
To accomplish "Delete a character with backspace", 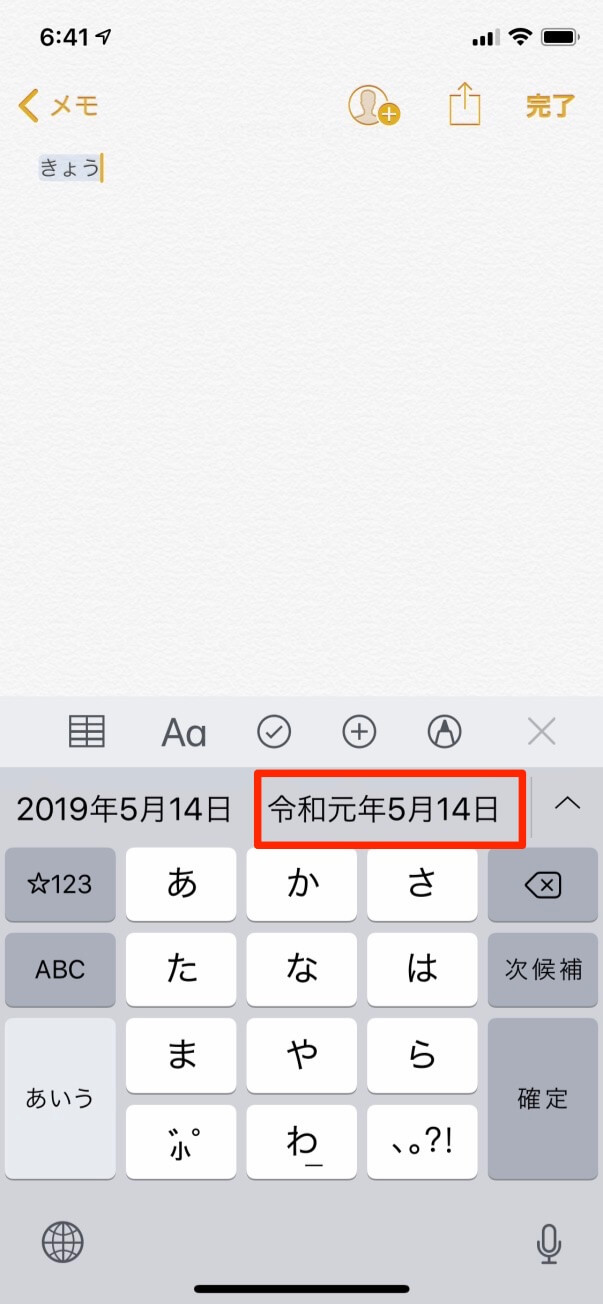I will tap(543, 885).
